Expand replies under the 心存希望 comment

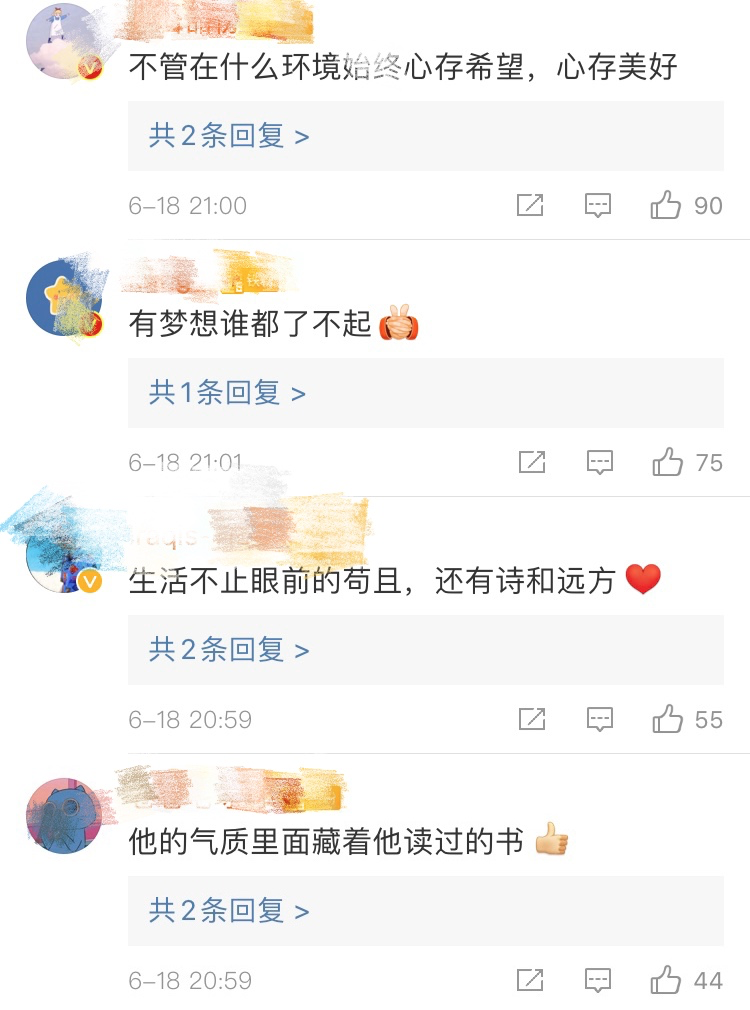[x=229, y=136]
